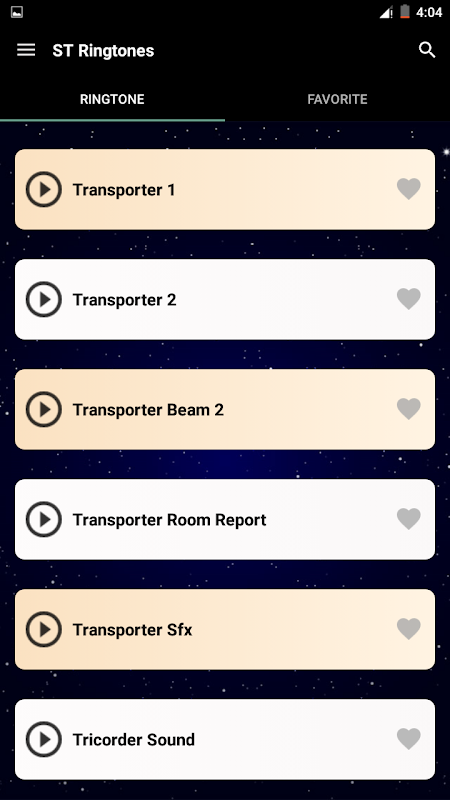Add Transporter 2 to favorites
450x800 pixels.
pyautogui.click(x=409, y=299)
